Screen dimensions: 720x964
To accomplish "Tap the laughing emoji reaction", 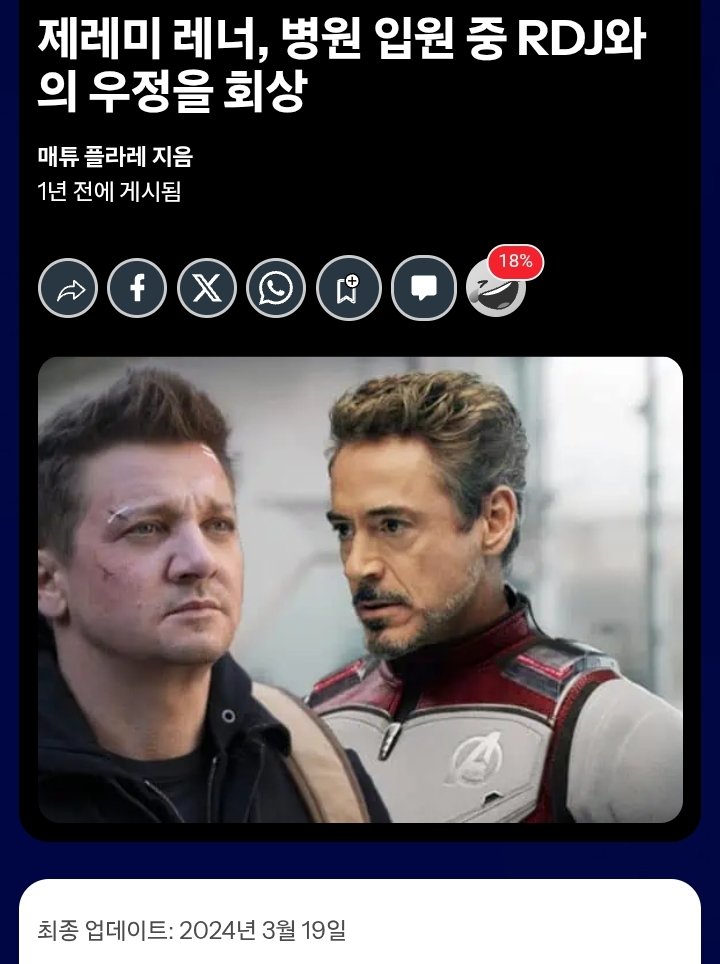I will 496,290.
